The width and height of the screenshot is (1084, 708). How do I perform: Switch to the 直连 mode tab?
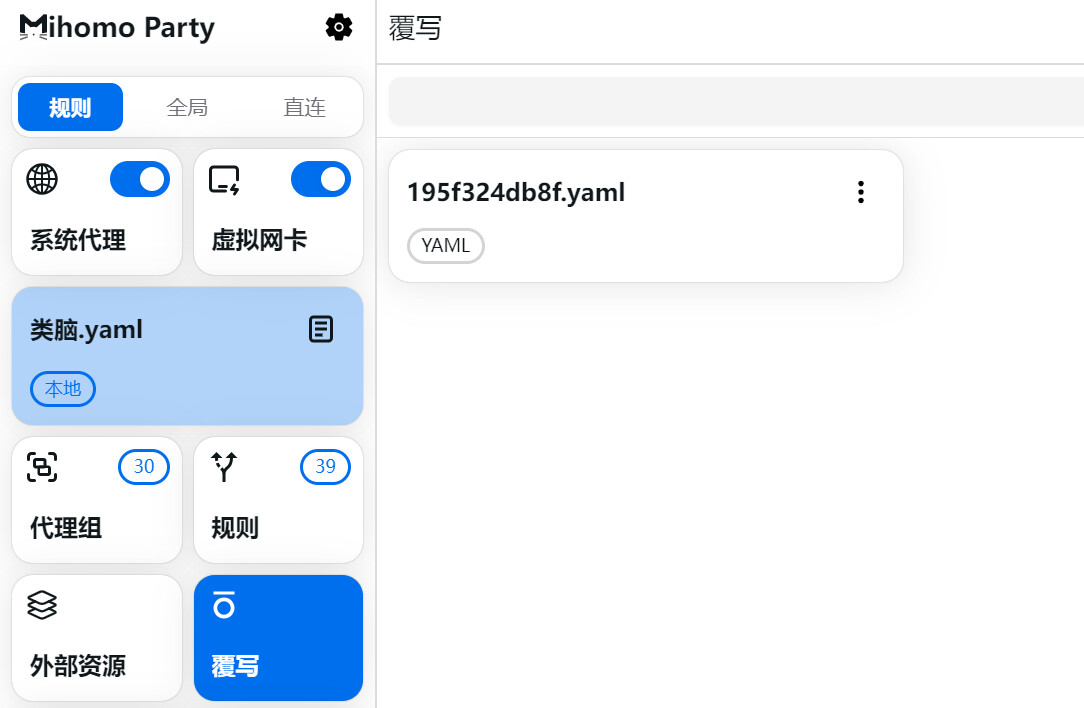pos(304,107)
